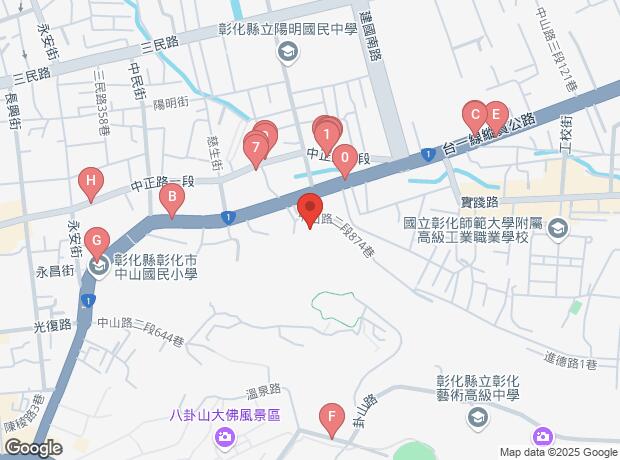Tap the map marker labeled B
Image resolution: width=620 pixels, height=460 pixels.
click(x=172, y=199)
